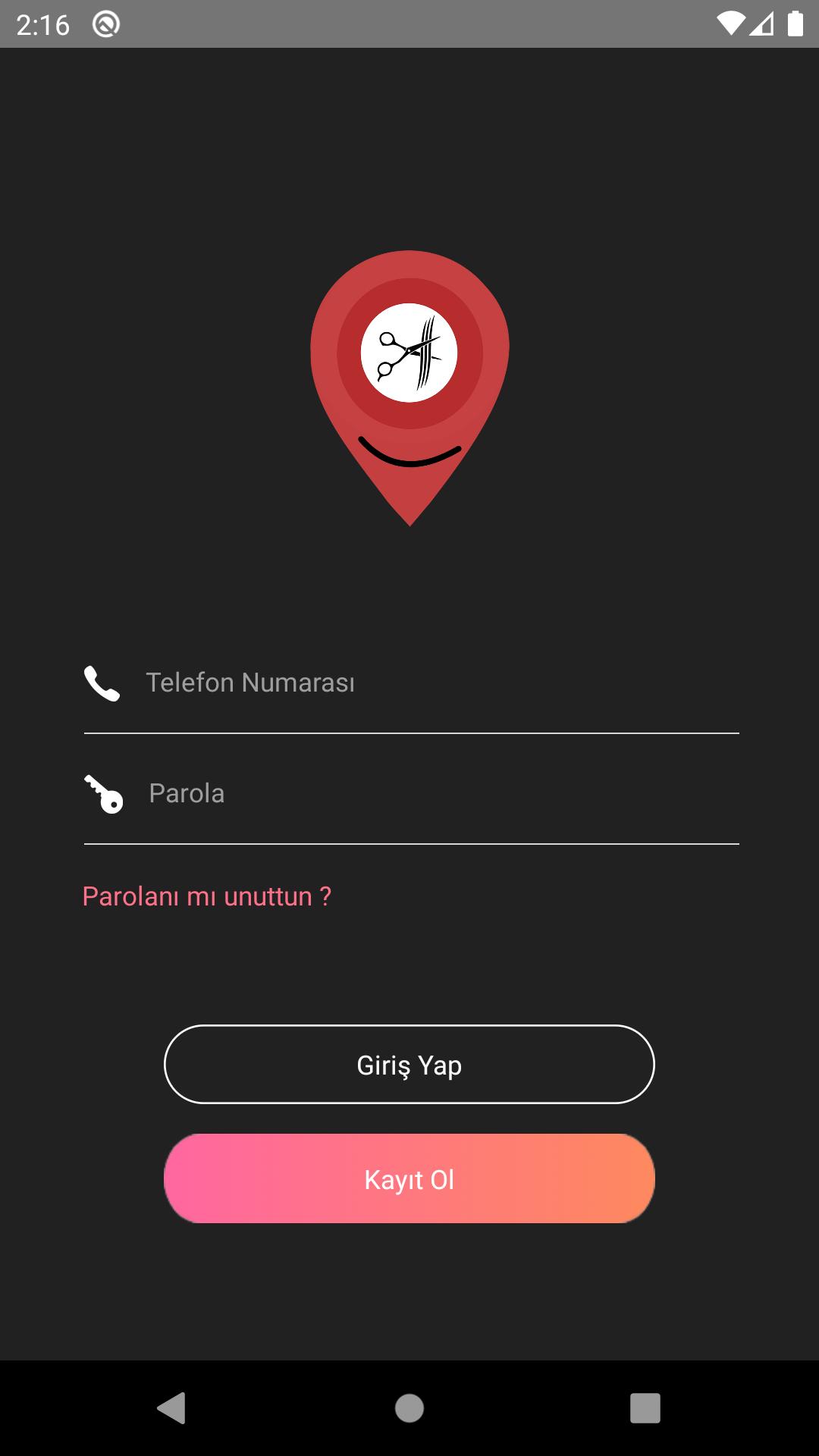Focus the Telefon Numarası field
819x1456 pixels.
click(x=440, y=682)
